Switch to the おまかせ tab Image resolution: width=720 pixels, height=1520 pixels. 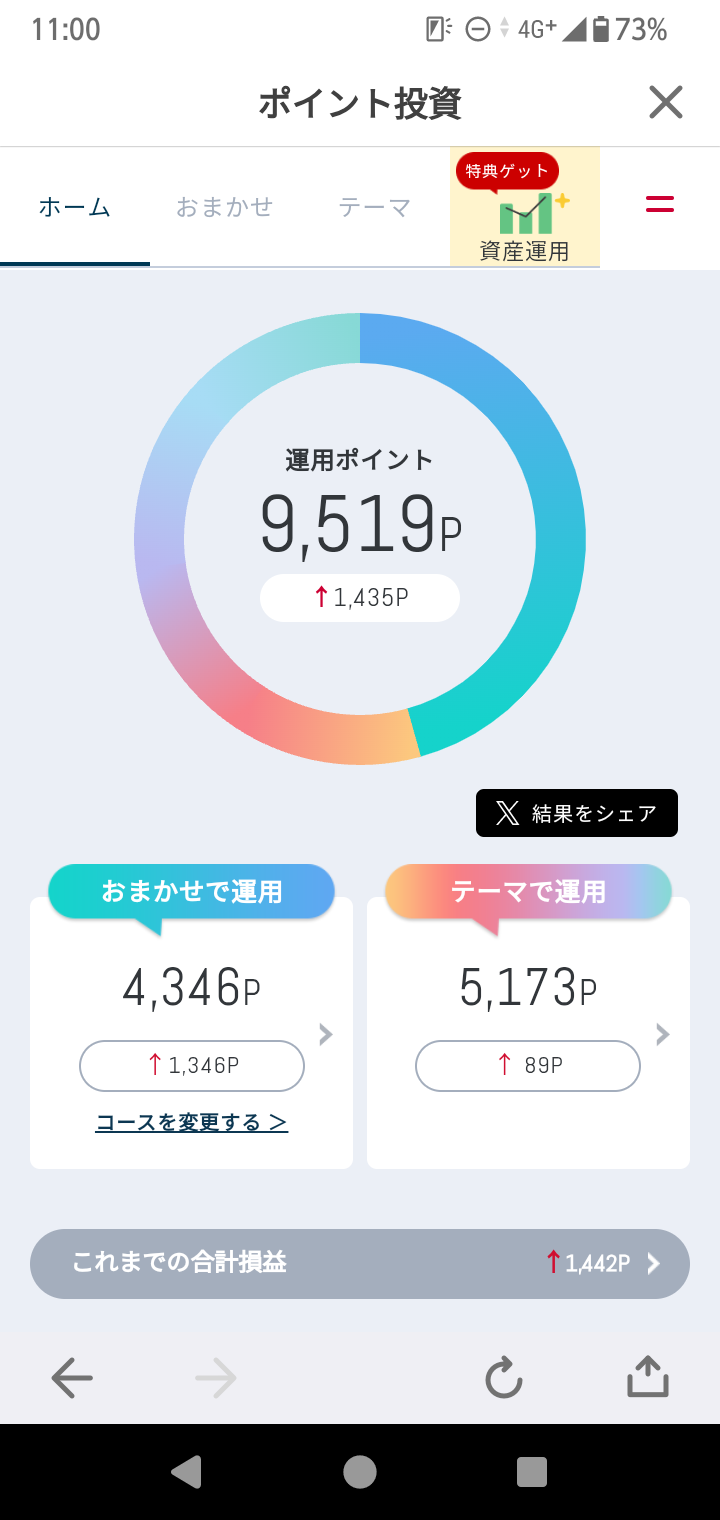click(x=225, y=207)
